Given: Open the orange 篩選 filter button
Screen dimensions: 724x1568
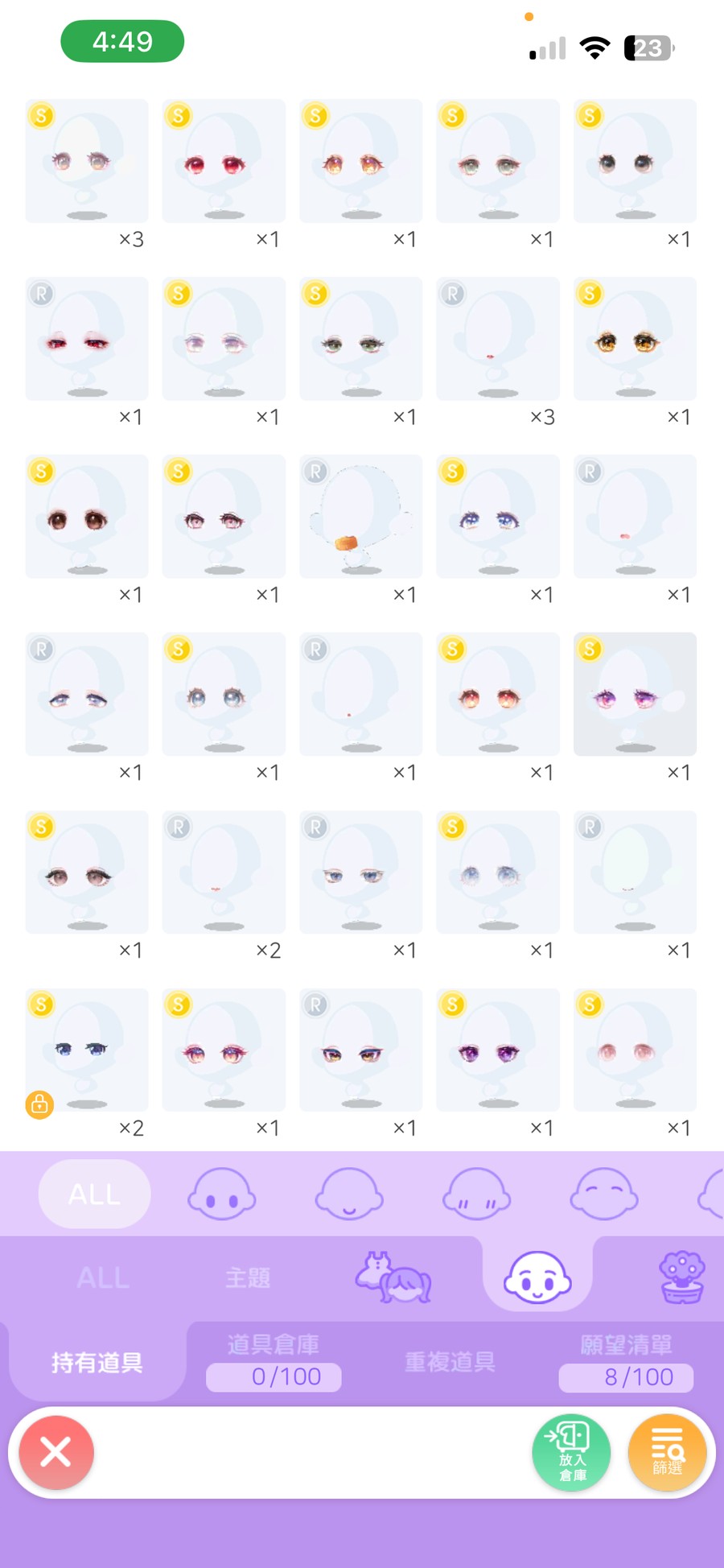Looking at the screenshot, I should tap(667, 1453).
